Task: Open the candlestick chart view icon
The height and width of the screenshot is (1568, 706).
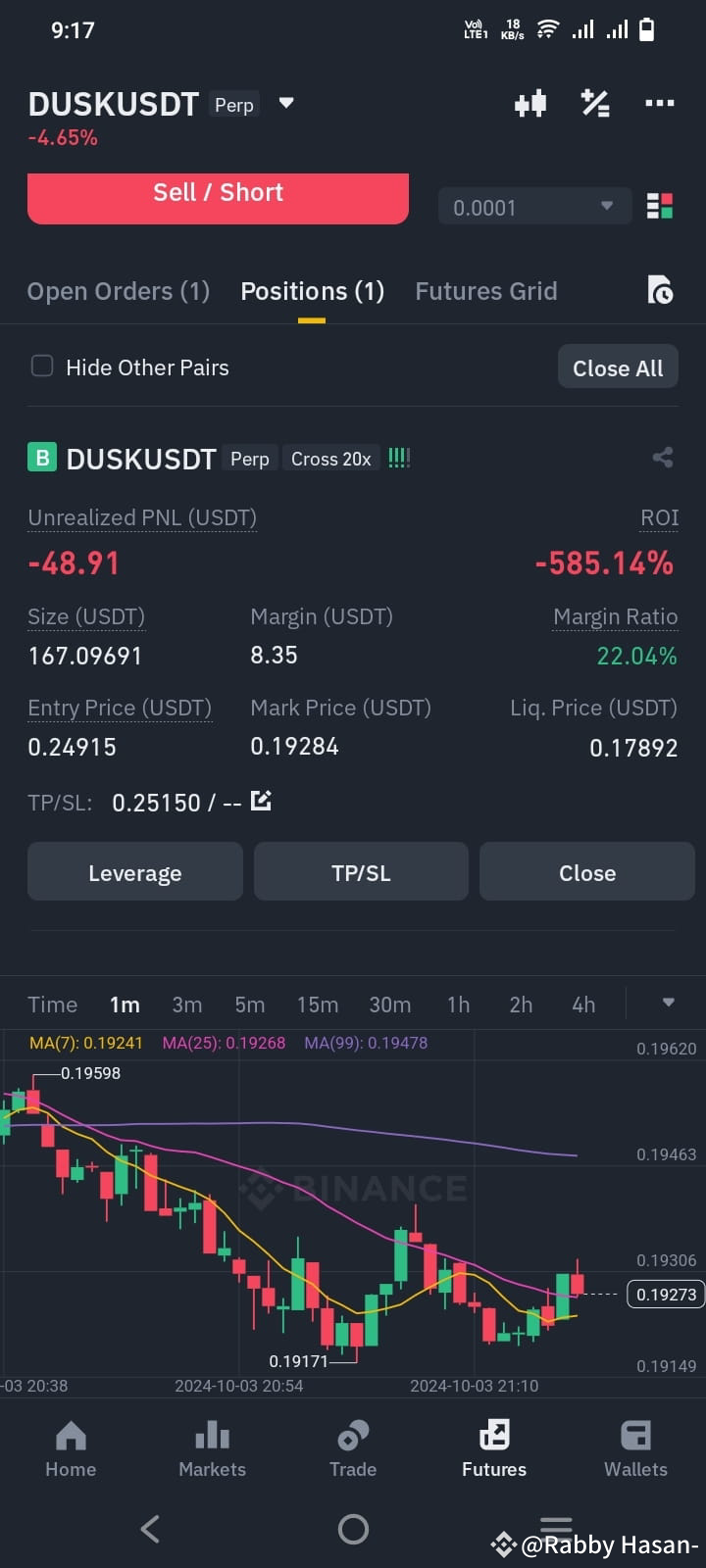Action: [530, 103]
